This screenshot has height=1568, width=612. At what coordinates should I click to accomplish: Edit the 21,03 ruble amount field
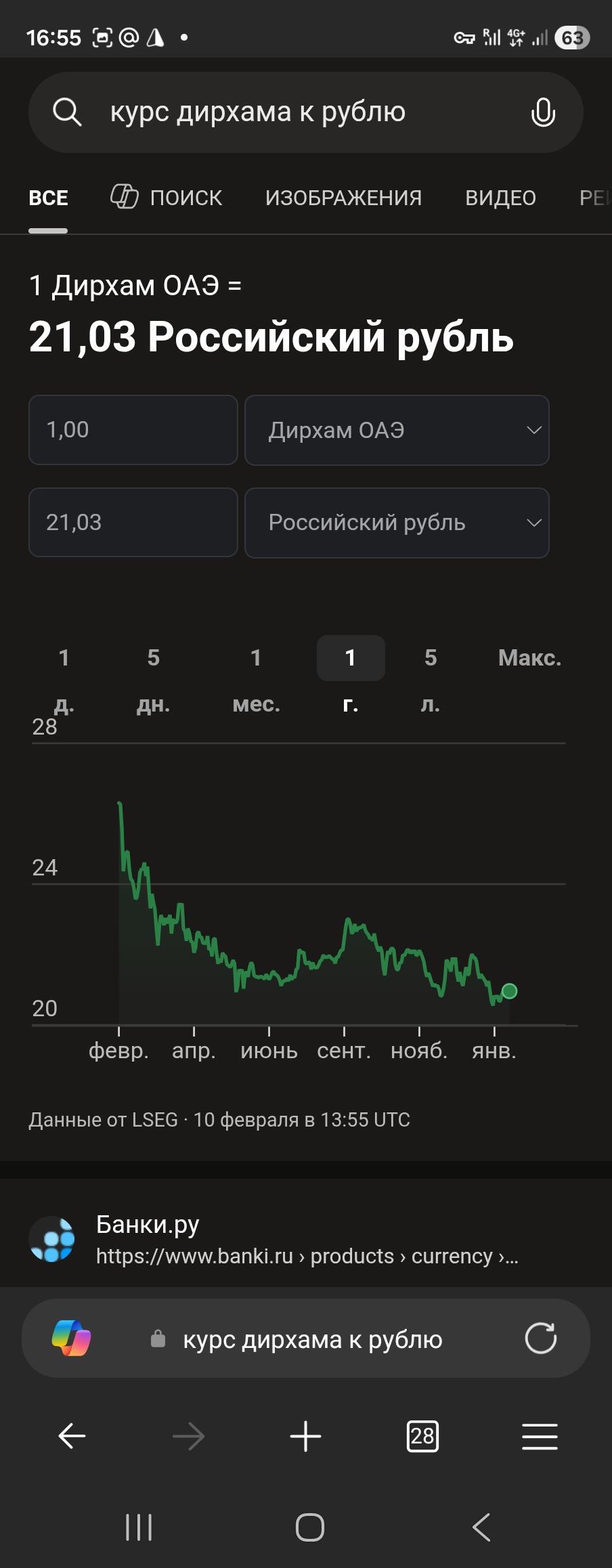(133, 523)
